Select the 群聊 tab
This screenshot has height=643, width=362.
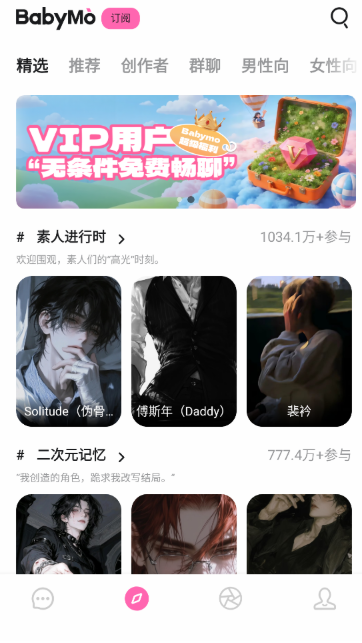point(205,66)
